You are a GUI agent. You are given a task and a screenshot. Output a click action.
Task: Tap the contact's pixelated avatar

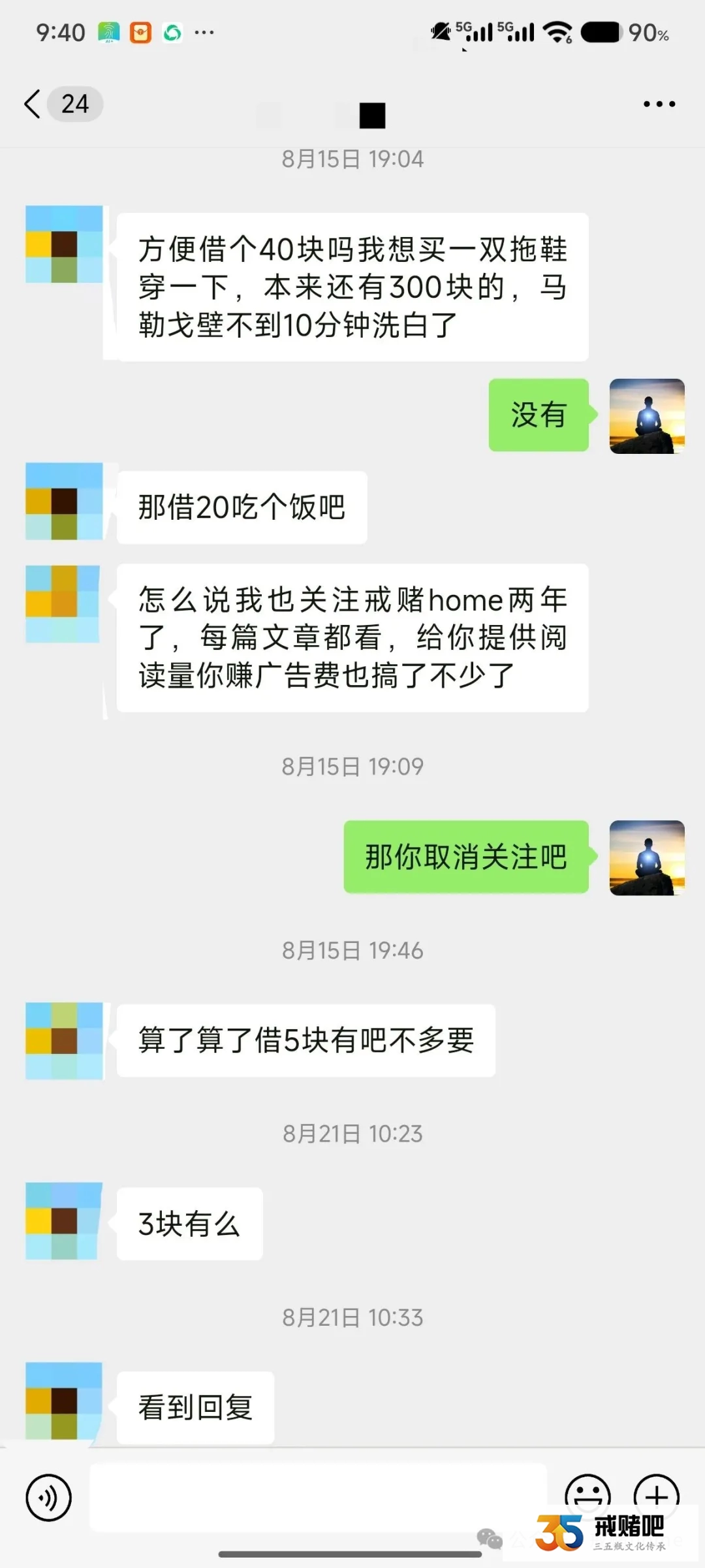(x=63, y=245)
